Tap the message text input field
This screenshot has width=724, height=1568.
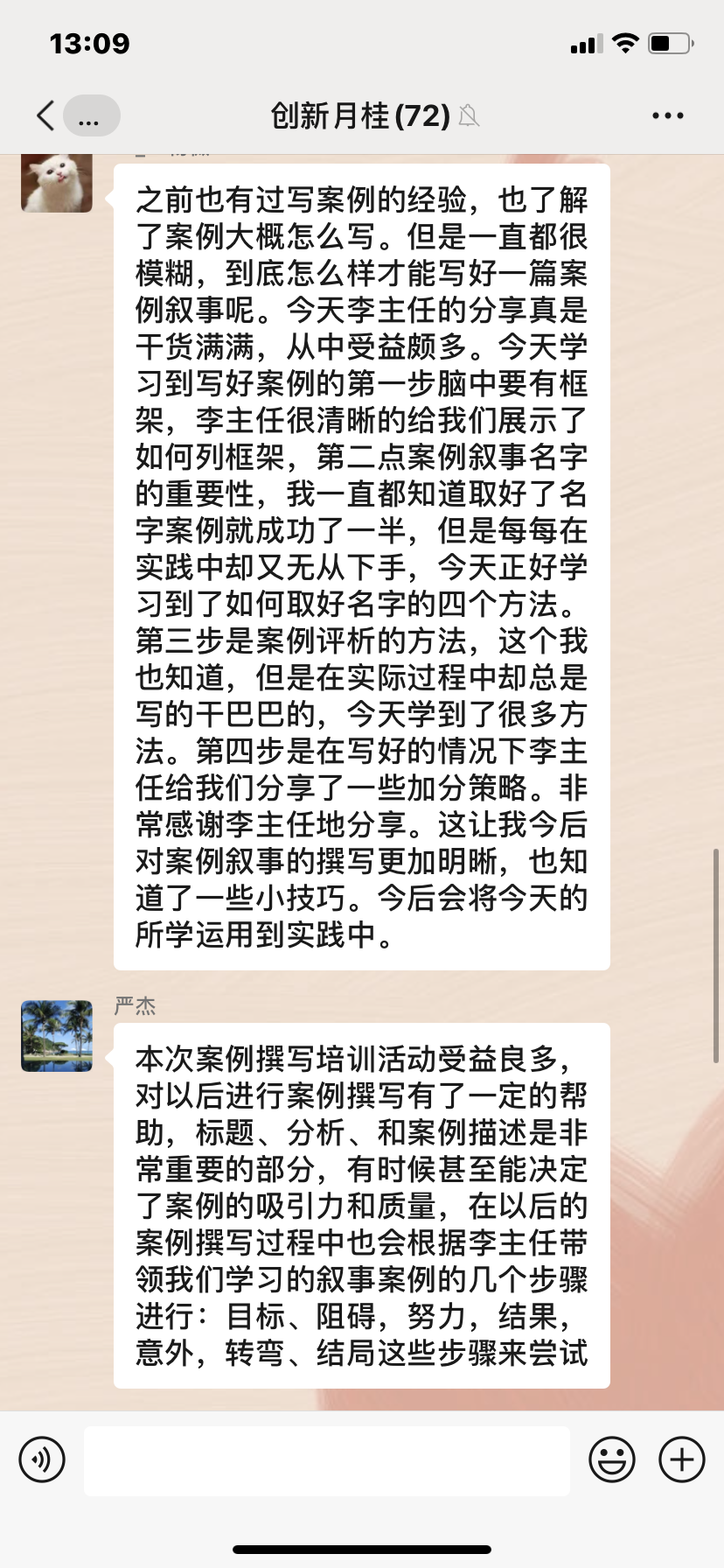pos(326,1459)
